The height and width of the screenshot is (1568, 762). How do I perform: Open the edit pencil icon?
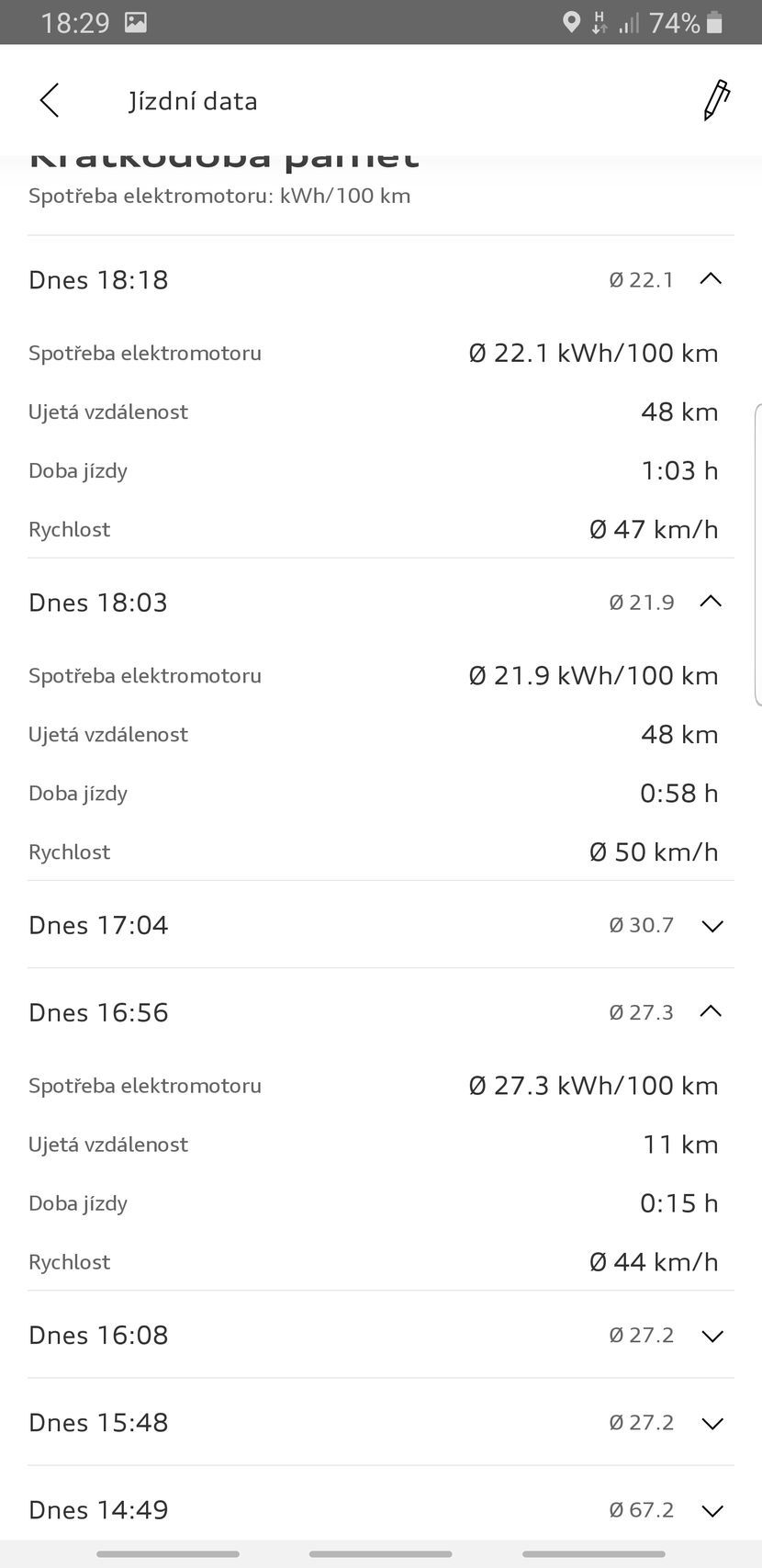(715, 100)
